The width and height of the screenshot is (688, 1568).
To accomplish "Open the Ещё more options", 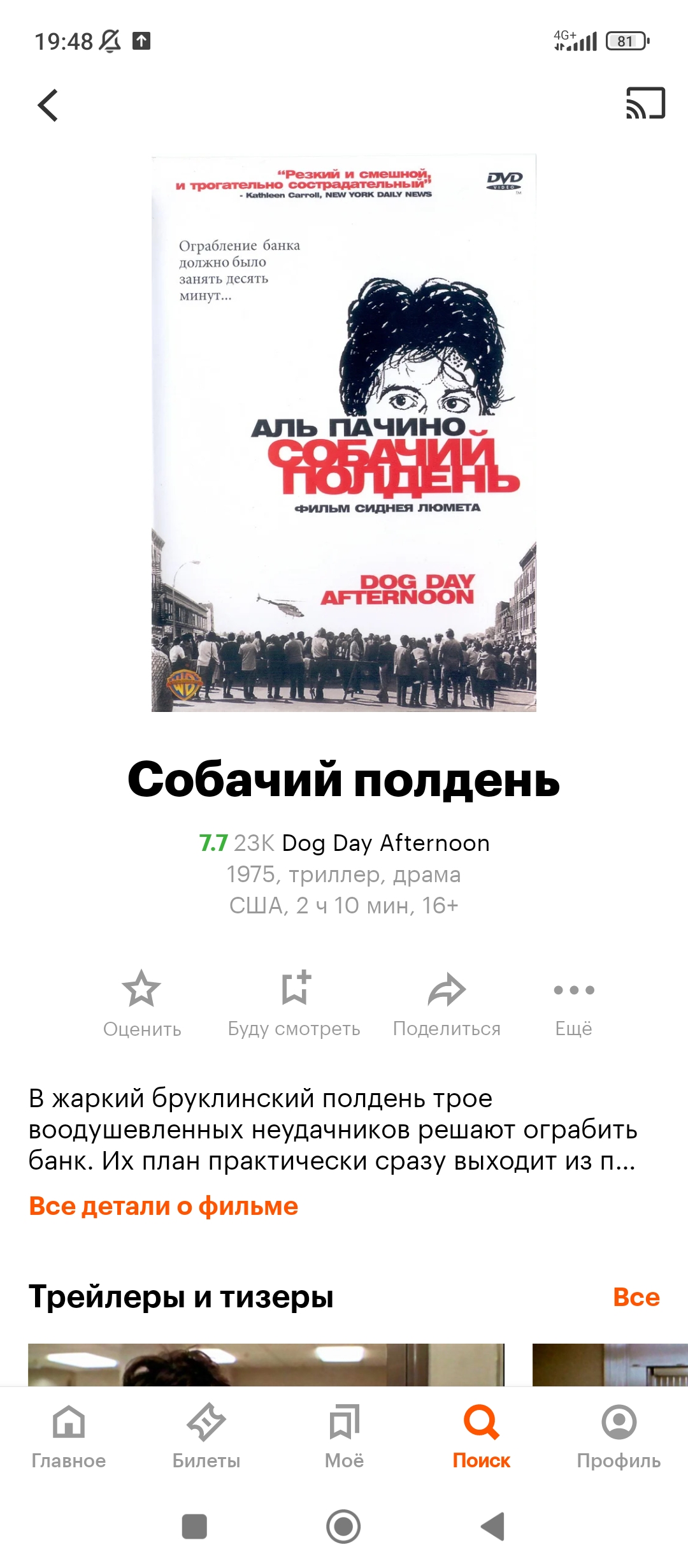I will click(574, 1003).
